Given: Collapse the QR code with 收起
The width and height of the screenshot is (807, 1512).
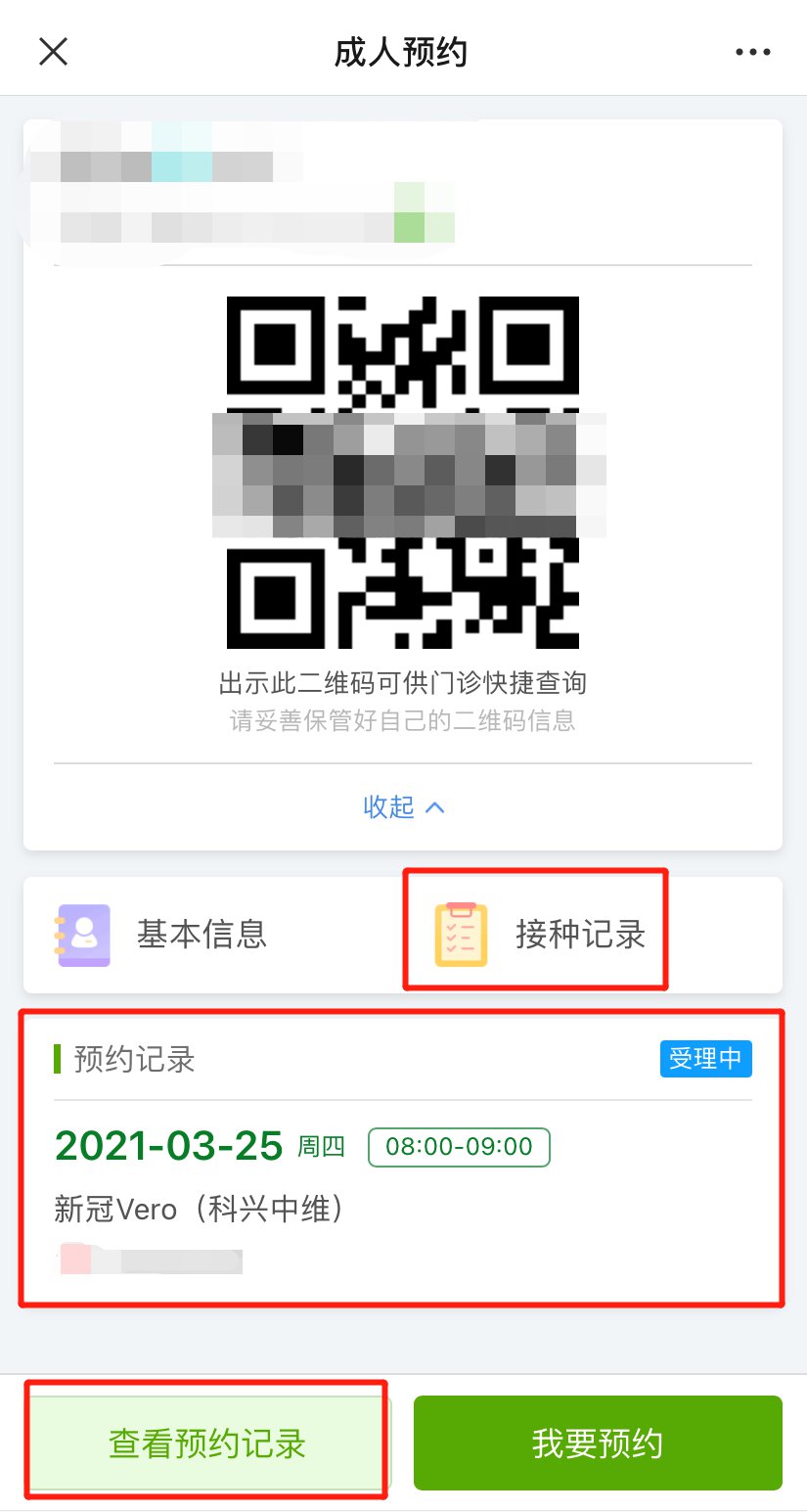Looking at the screenshot, I should click(403, 807).
